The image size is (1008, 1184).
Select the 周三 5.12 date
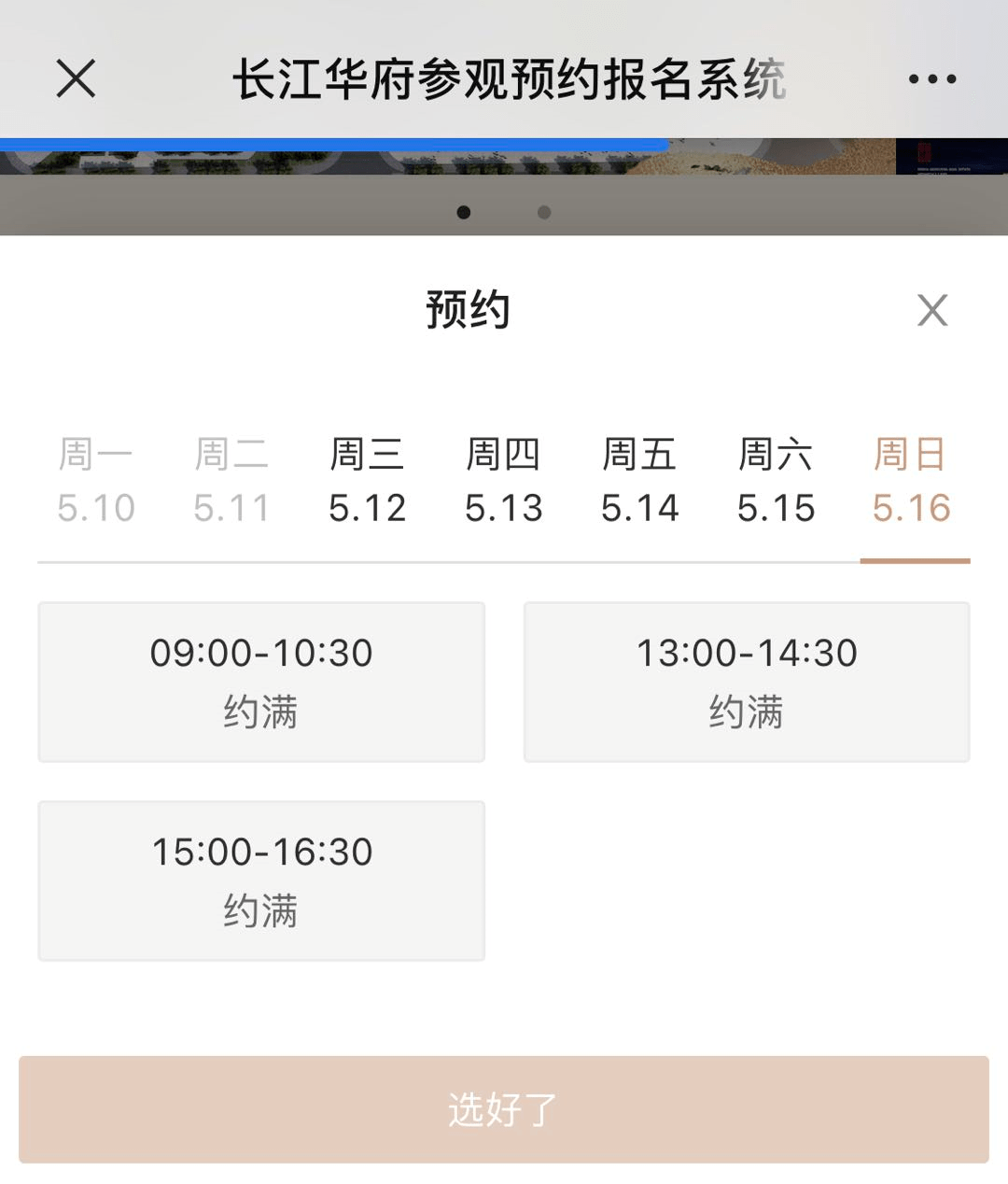(x=368, y=481)
